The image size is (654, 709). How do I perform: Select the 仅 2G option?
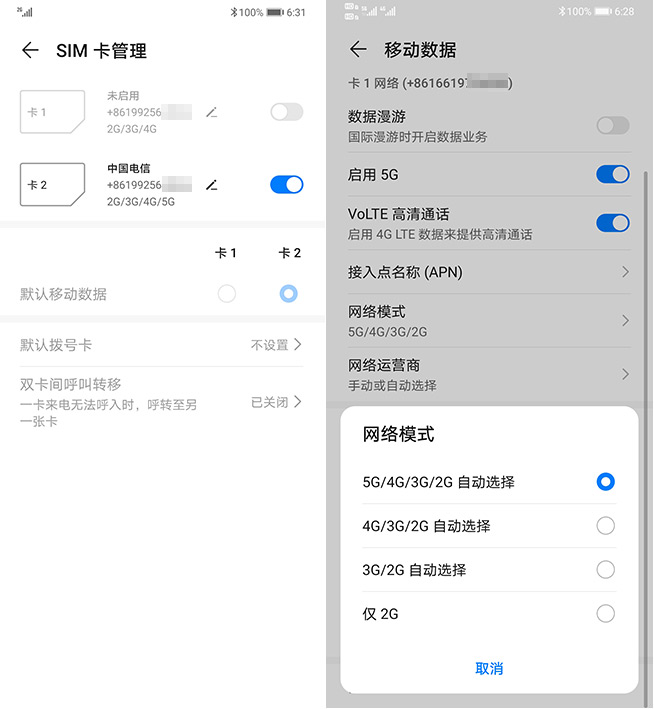coord(604,614)
